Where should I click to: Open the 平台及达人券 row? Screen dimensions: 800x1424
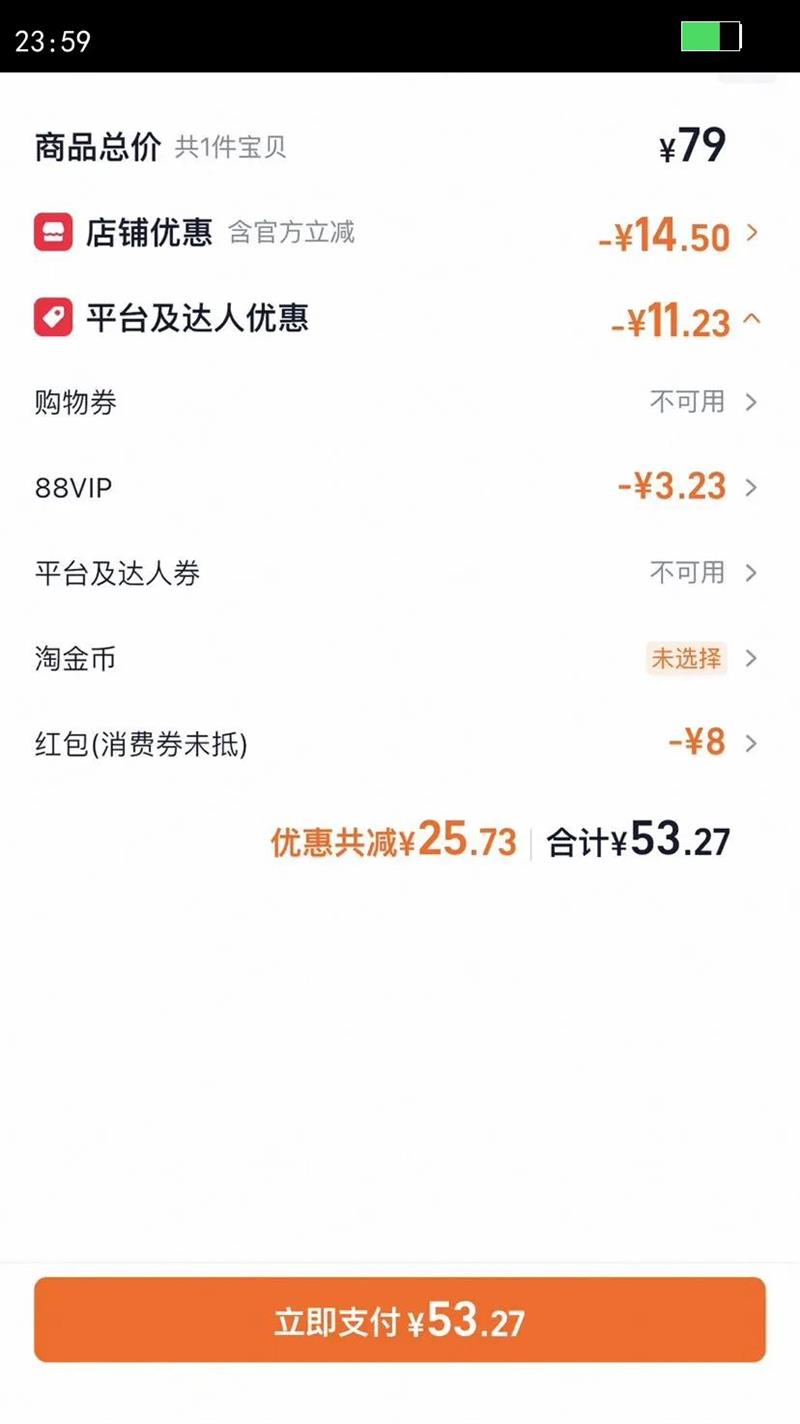[x=751, y=573]
